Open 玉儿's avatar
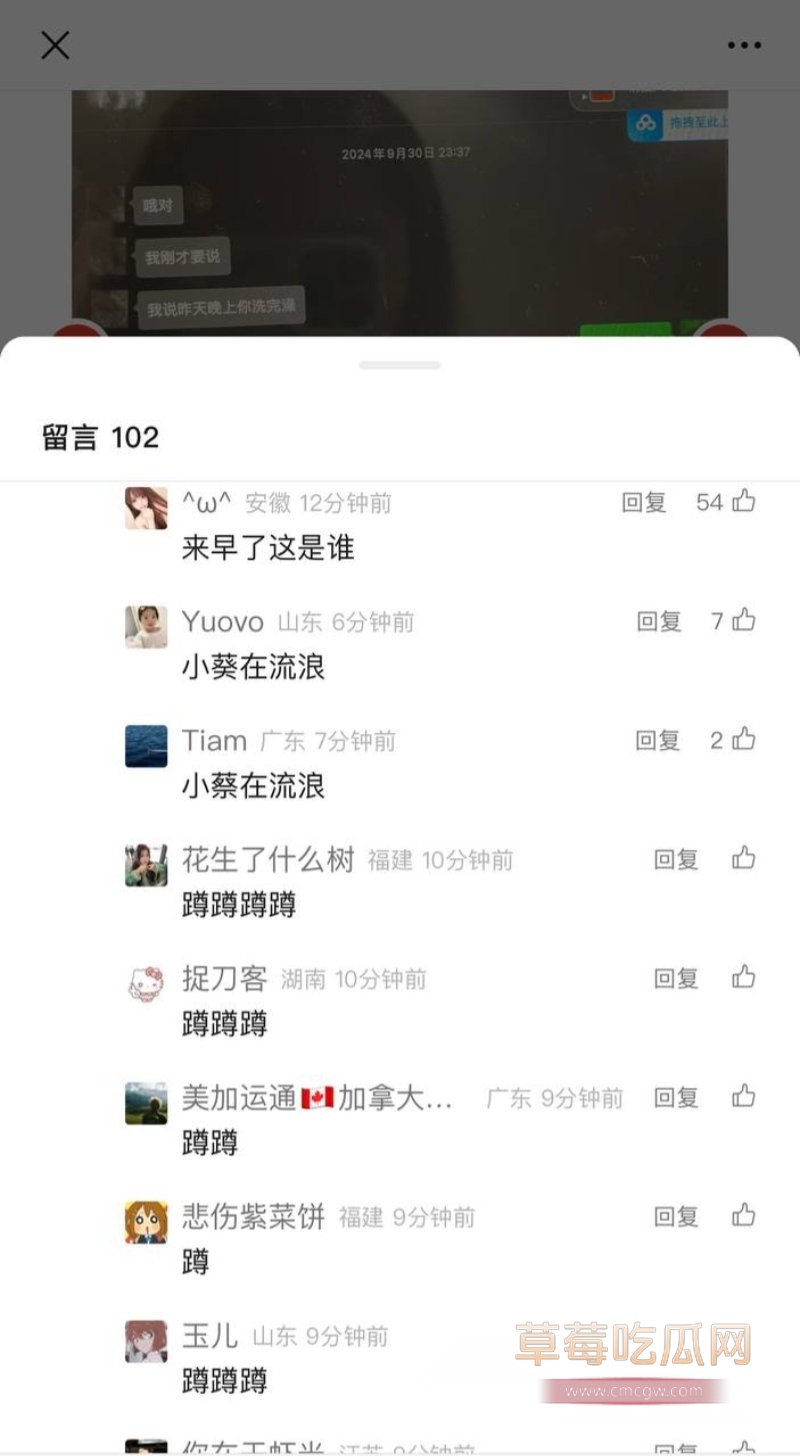 146,1341
